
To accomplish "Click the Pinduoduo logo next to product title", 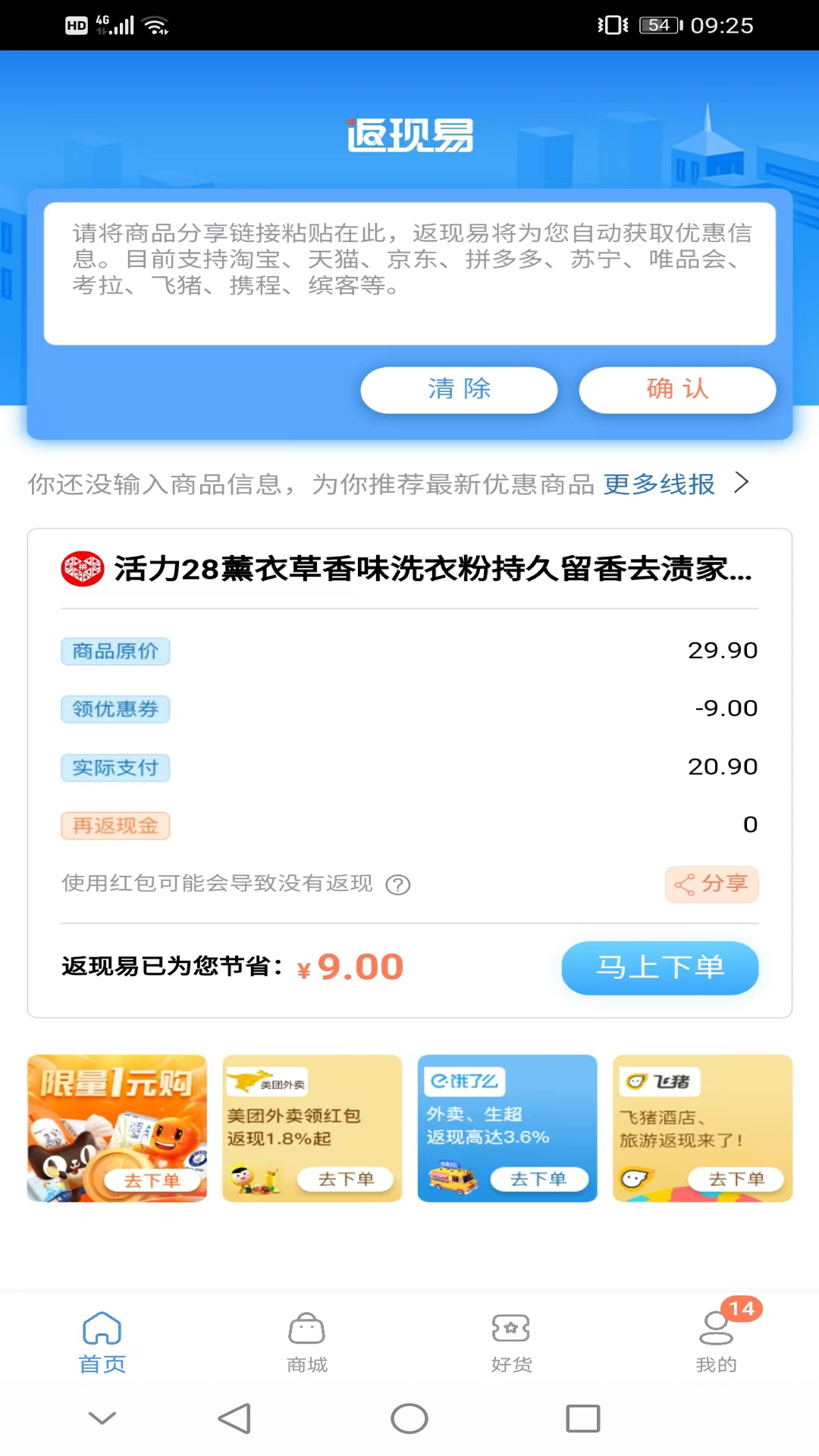I will (82, 570).
